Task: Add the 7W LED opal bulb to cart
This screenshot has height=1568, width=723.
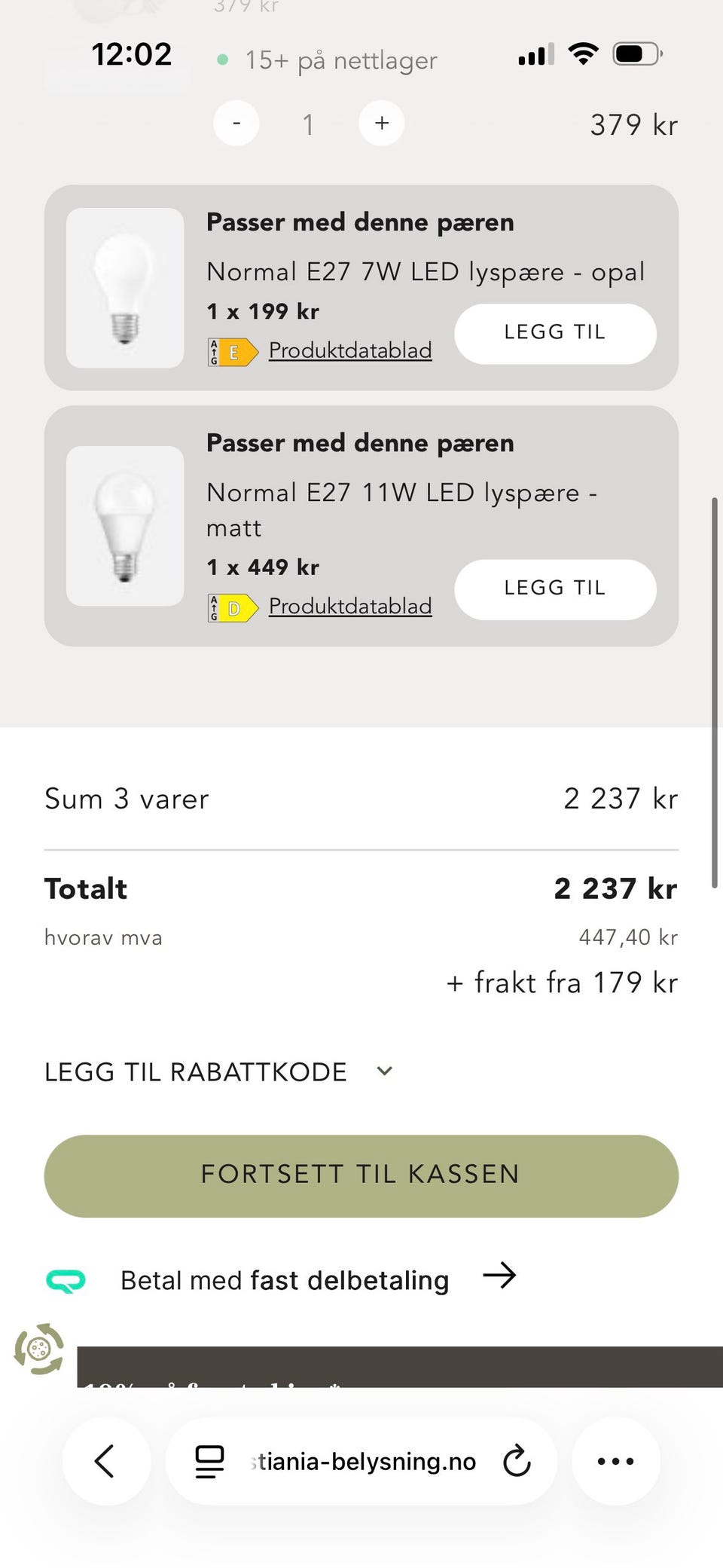Action: [x=555, y=333]
